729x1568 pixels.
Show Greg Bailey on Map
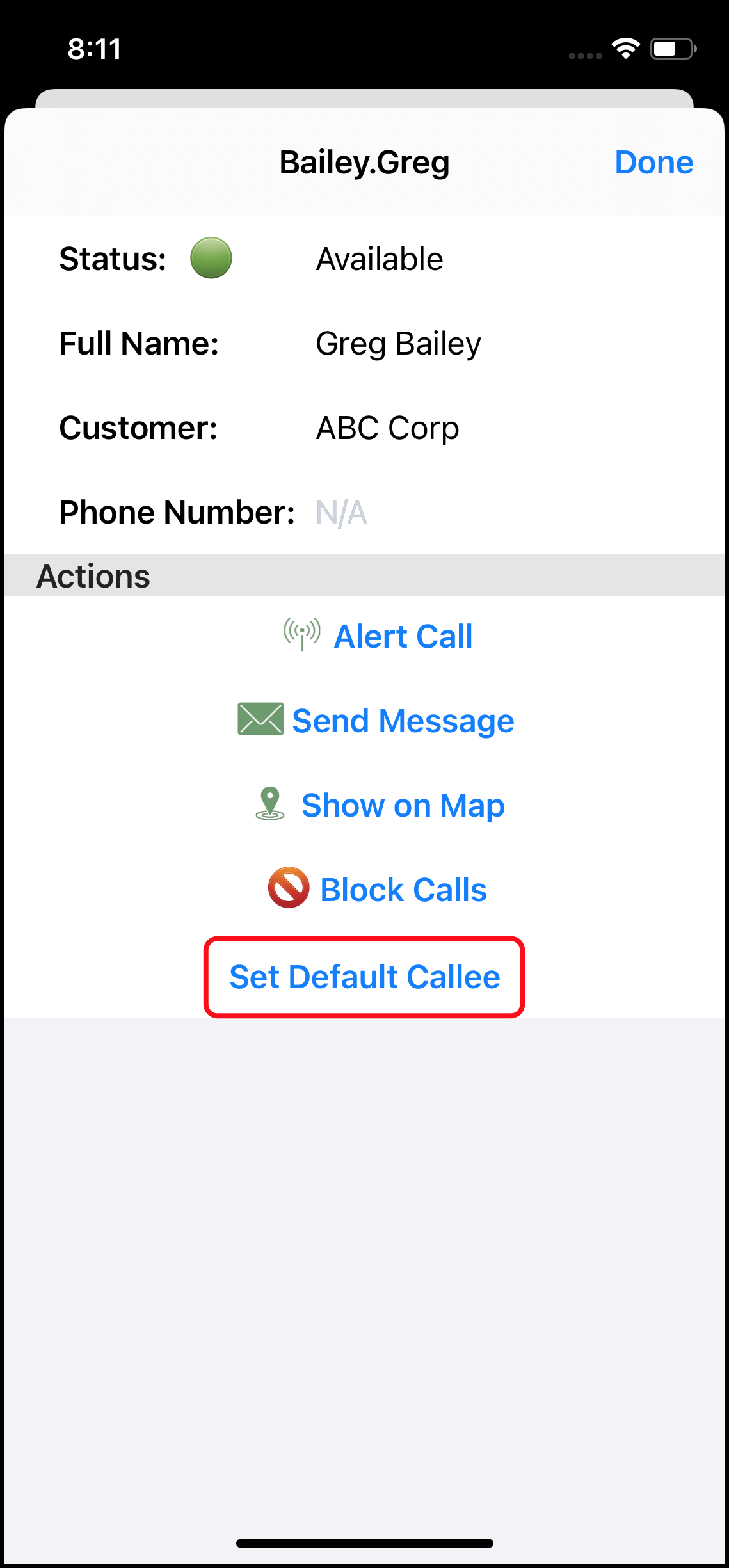tap(402, 806)
